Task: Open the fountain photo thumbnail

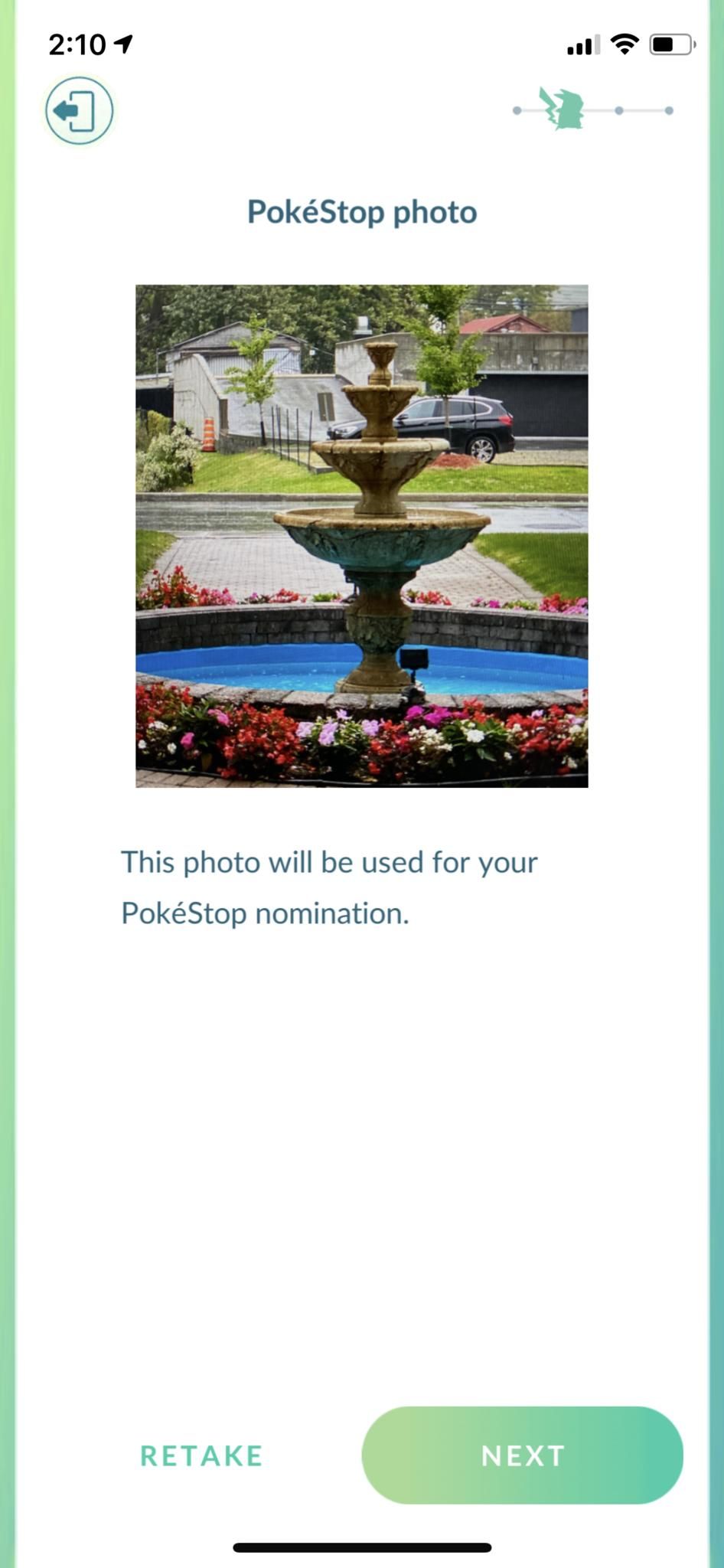Action: tap(362, 536)
